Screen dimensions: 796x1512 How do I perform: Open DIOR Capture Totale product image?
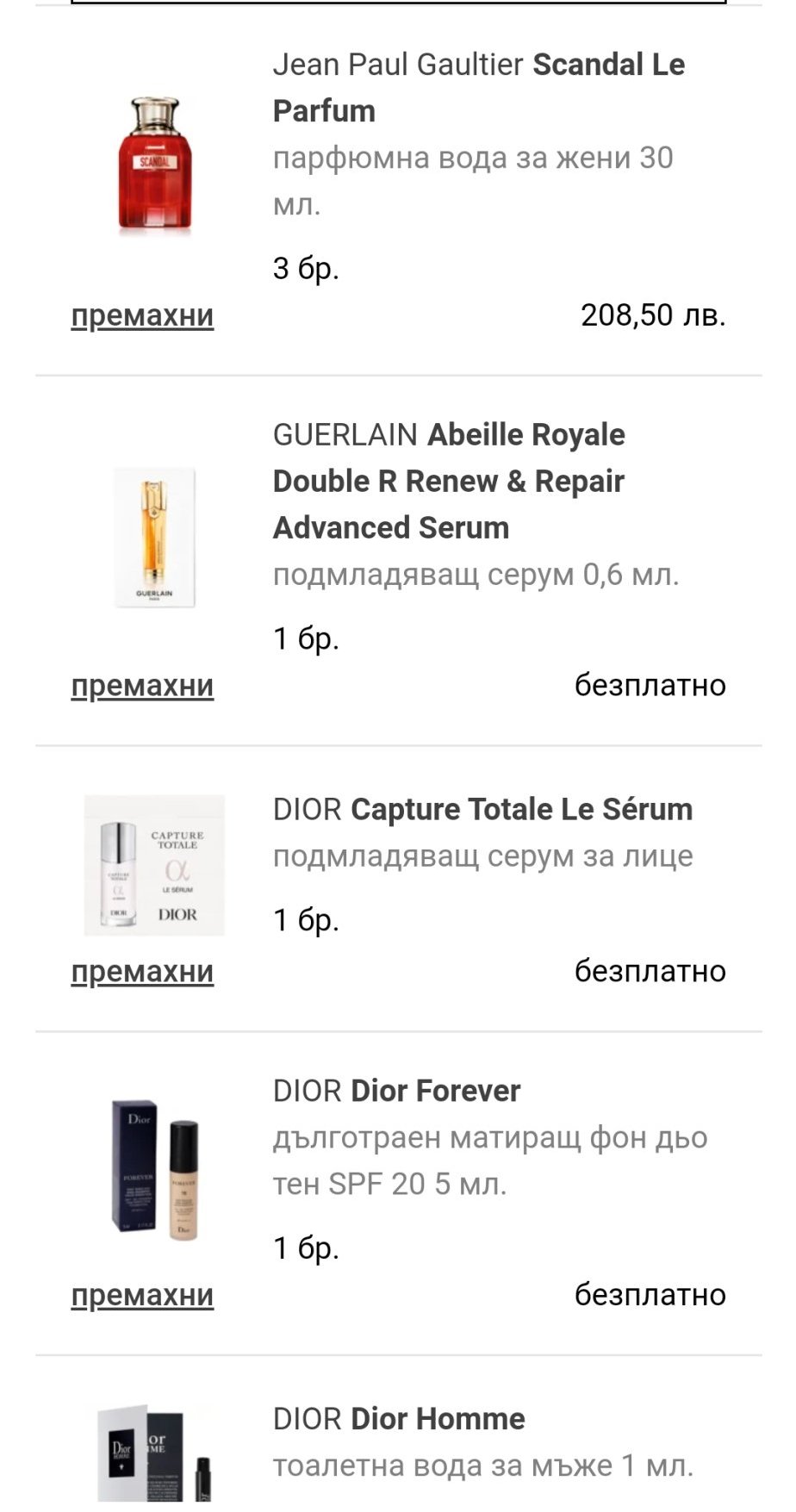154,865
